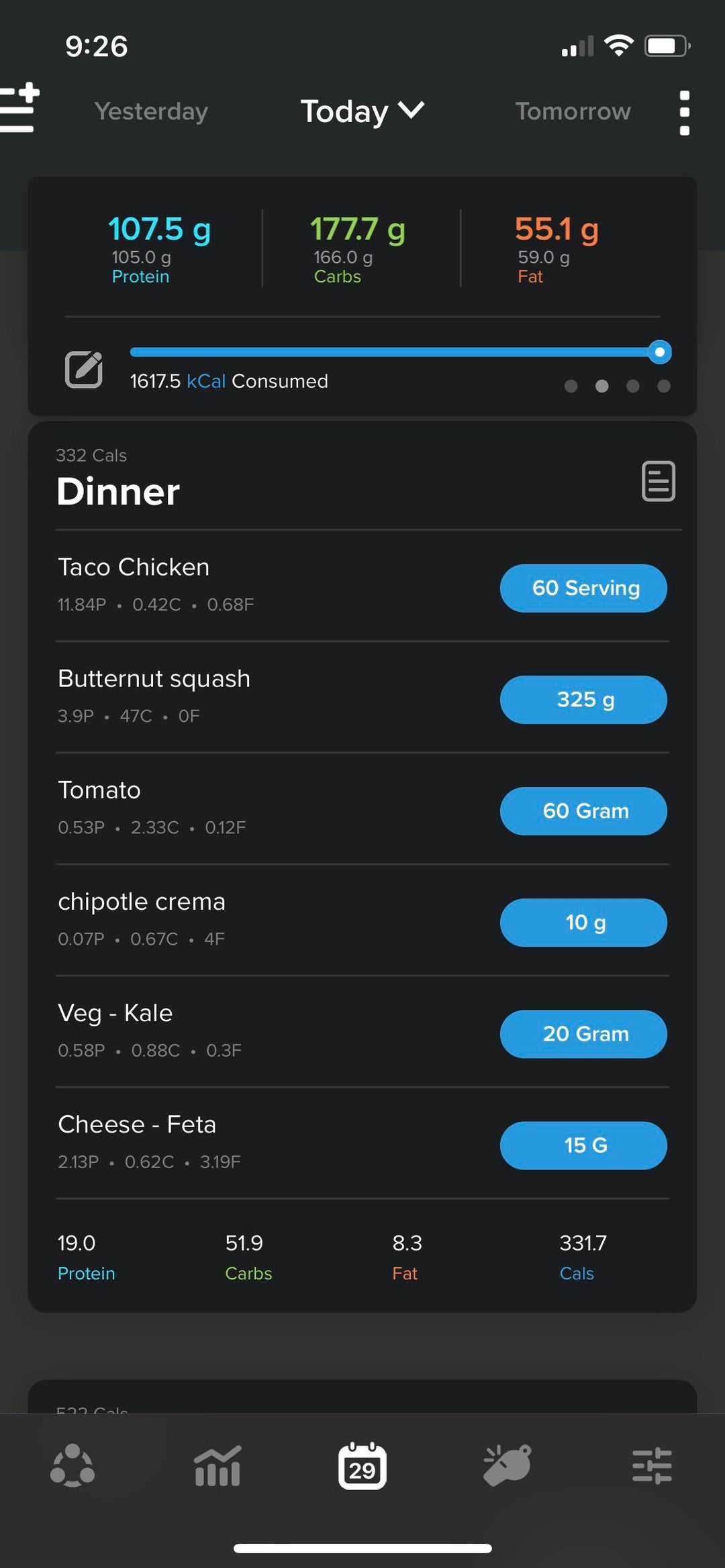Open the whistle coaching tab
The width and height of the screenshot is (725, 1568).
pos(507,1465)
